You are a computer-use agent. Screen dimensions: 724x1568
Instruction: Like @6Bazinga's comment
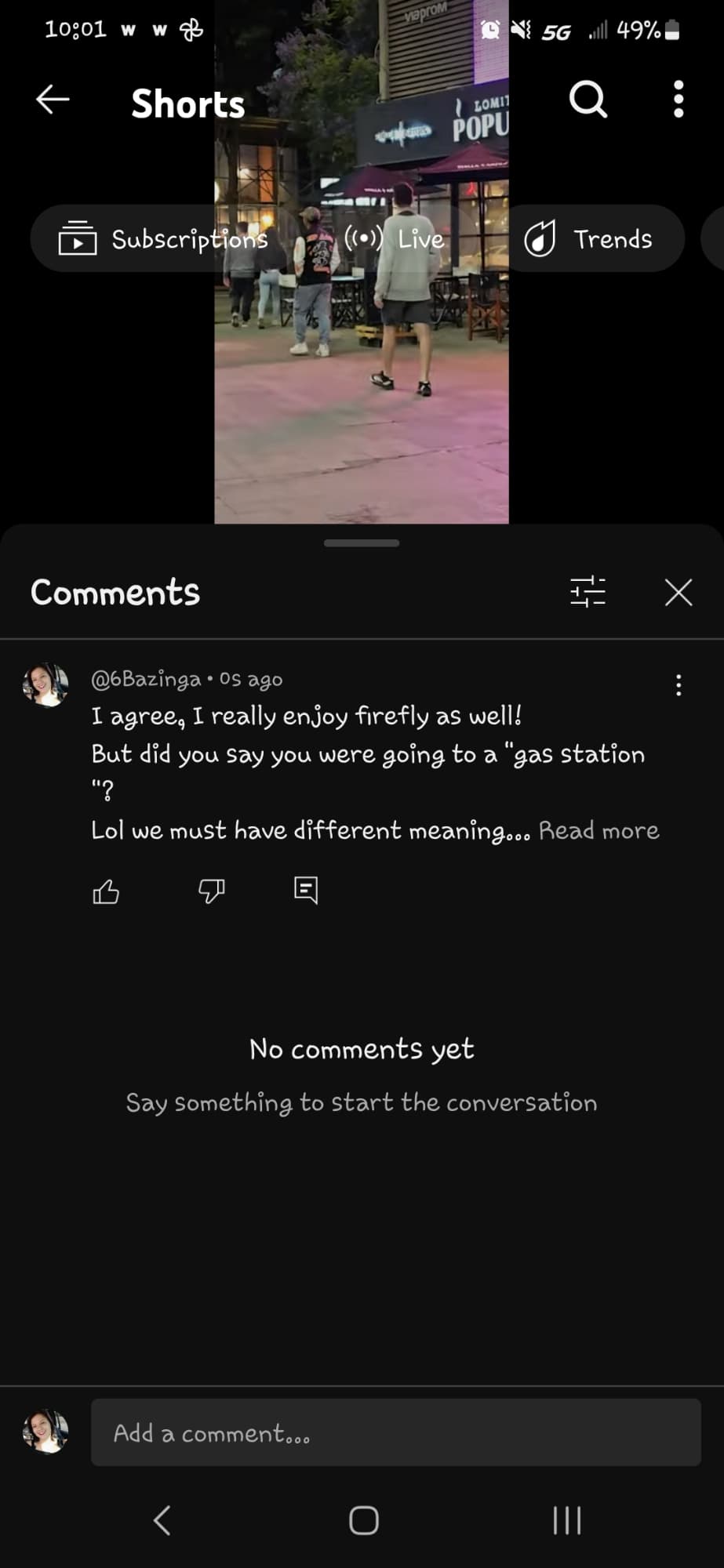pos(106,891)
